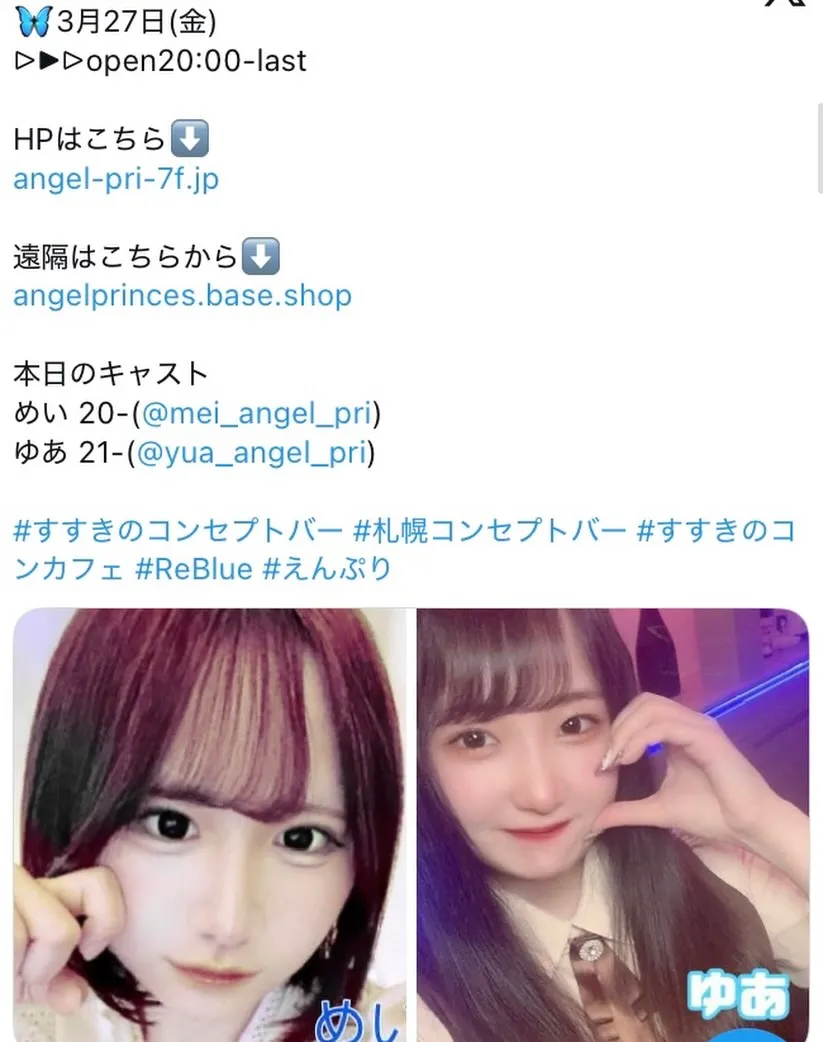Open the angel-pri-7f.jp homepage link

coord(115,180)
